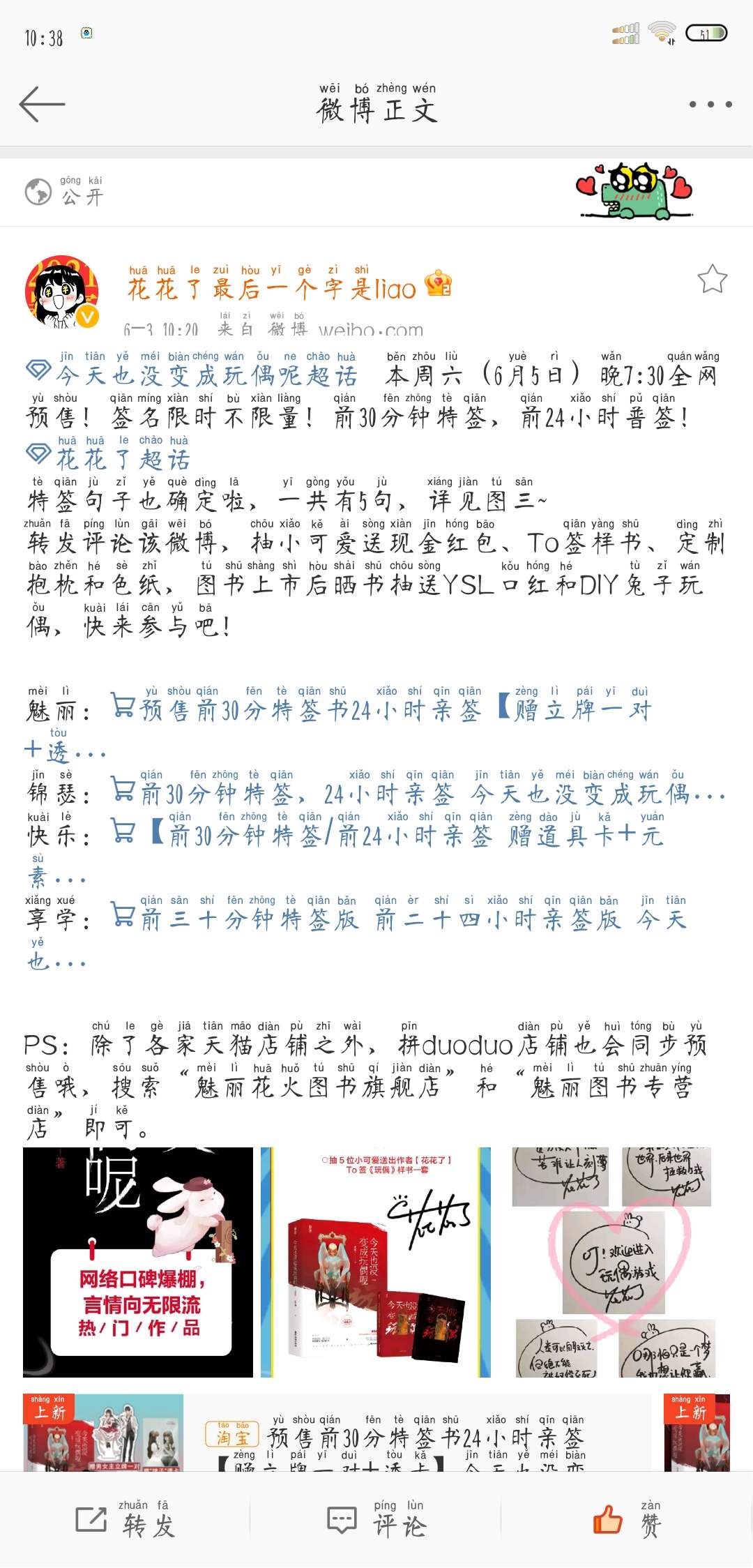
Task: View the second image of red books
Action: click(x=376, y=1262)
